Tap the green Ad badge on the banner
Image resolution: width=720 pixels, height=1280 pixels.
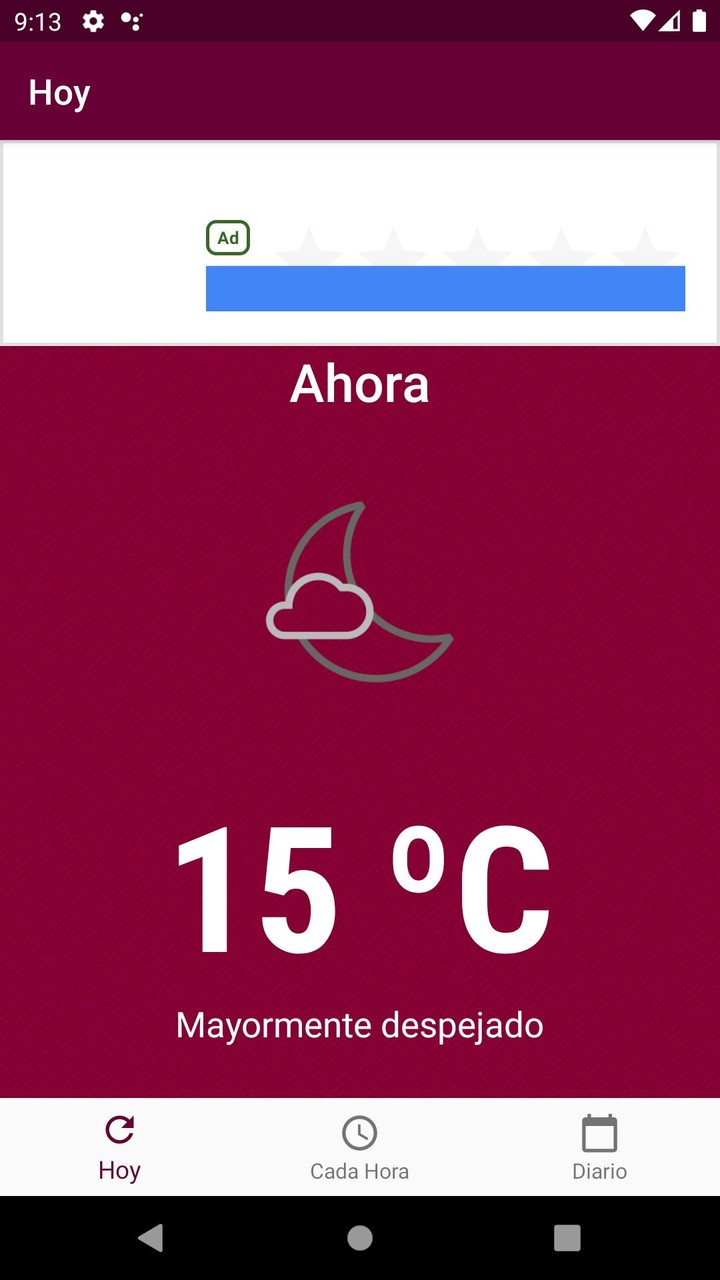point(227,238)
